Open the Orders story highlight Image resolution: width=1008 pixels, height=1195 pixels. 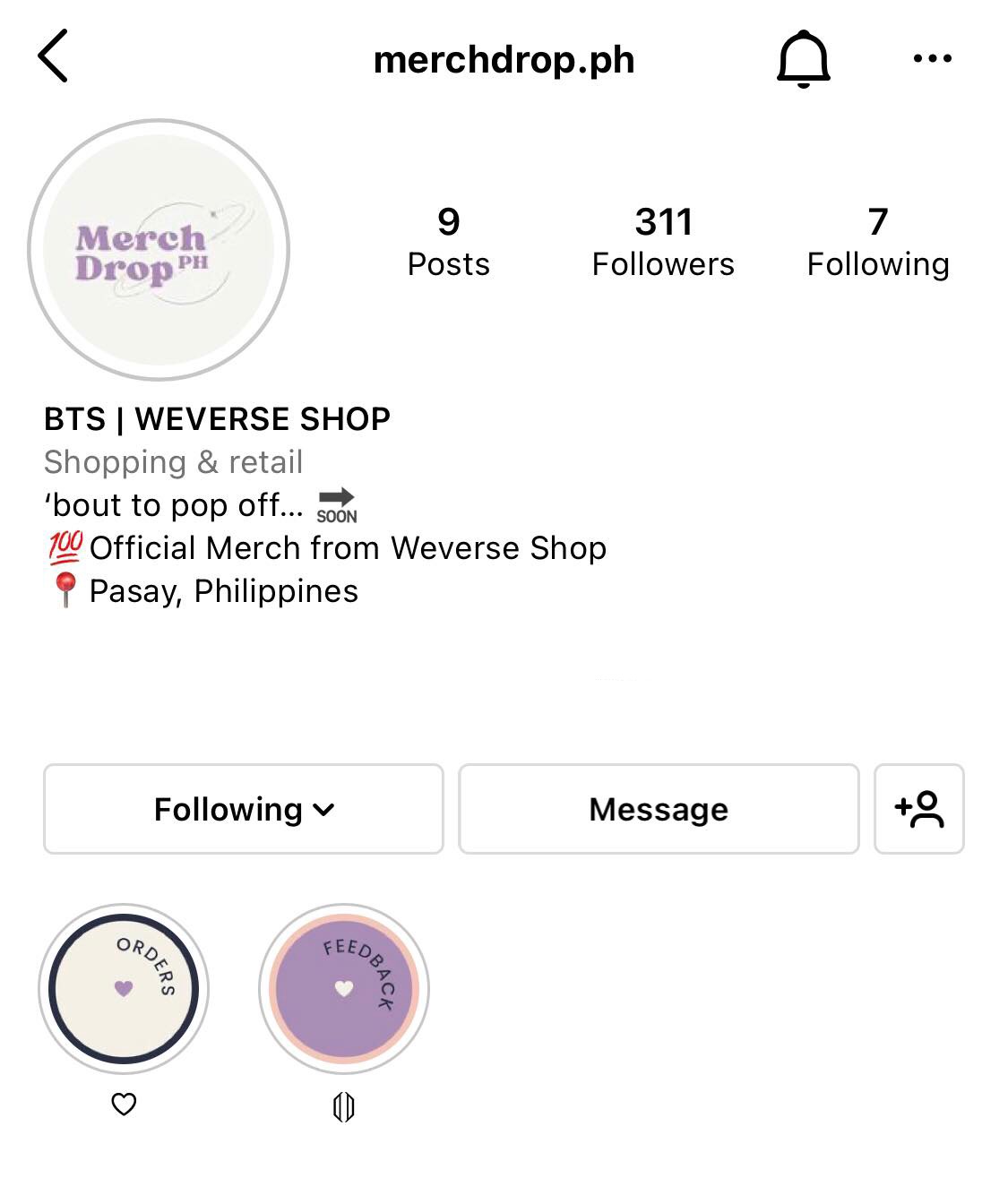pyautogui.click(x=124, y=989)
